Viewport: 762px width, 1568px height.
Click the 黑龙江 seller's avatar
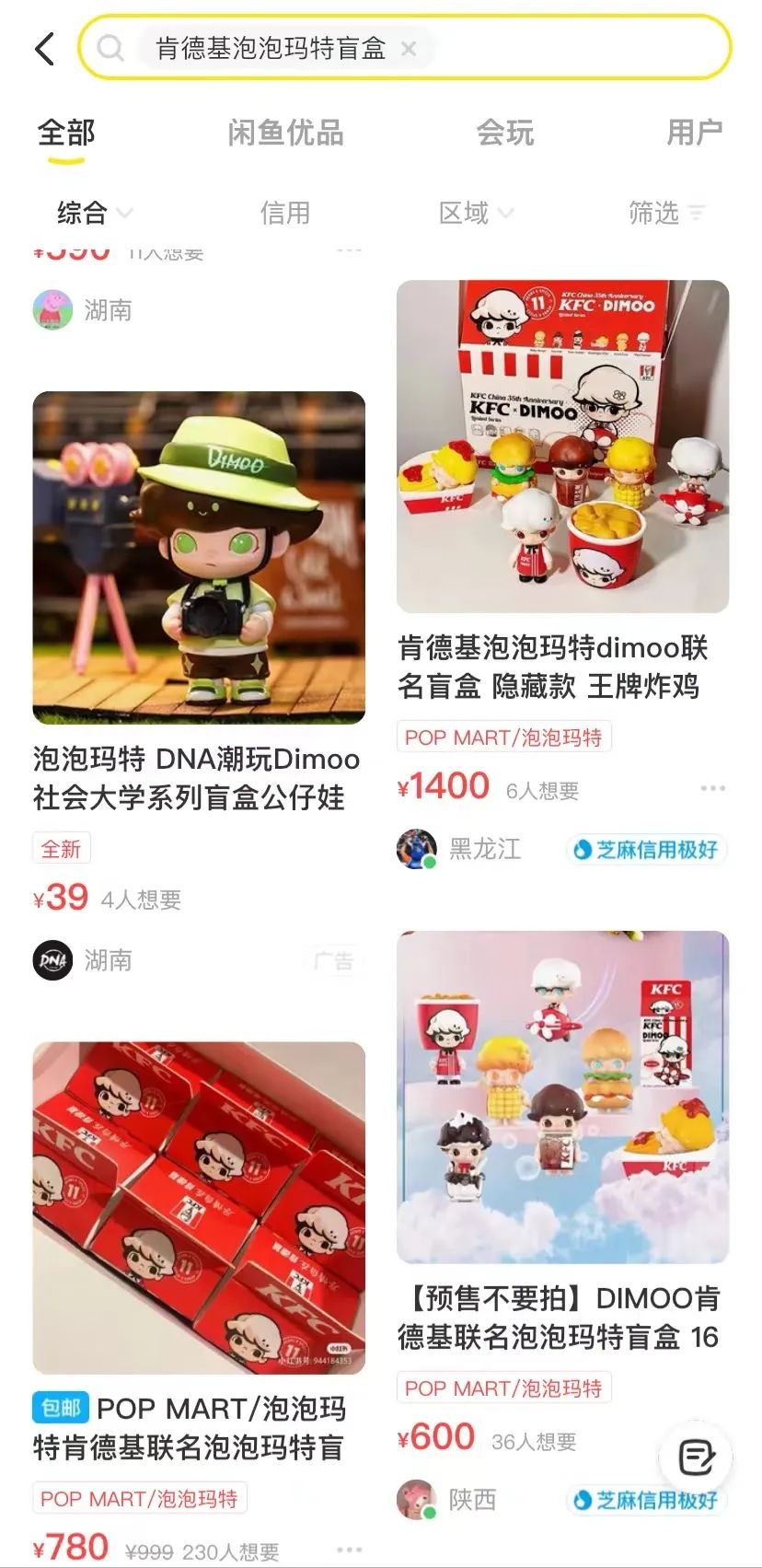pyautogui.click(x=417, y=849)
